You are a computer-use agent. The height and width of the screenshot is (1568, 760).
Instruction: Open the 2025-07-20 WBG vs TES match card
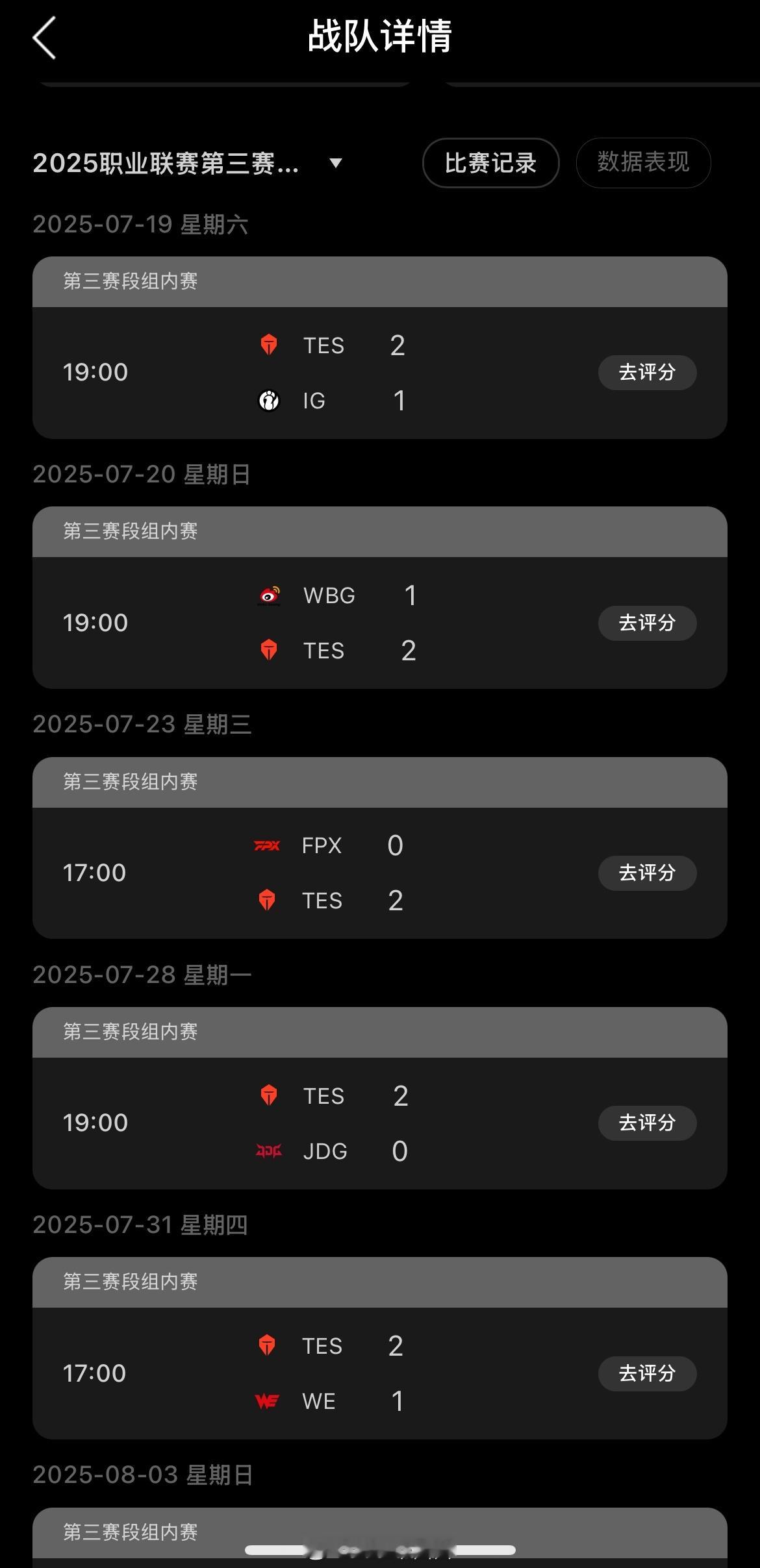(380, 597)
